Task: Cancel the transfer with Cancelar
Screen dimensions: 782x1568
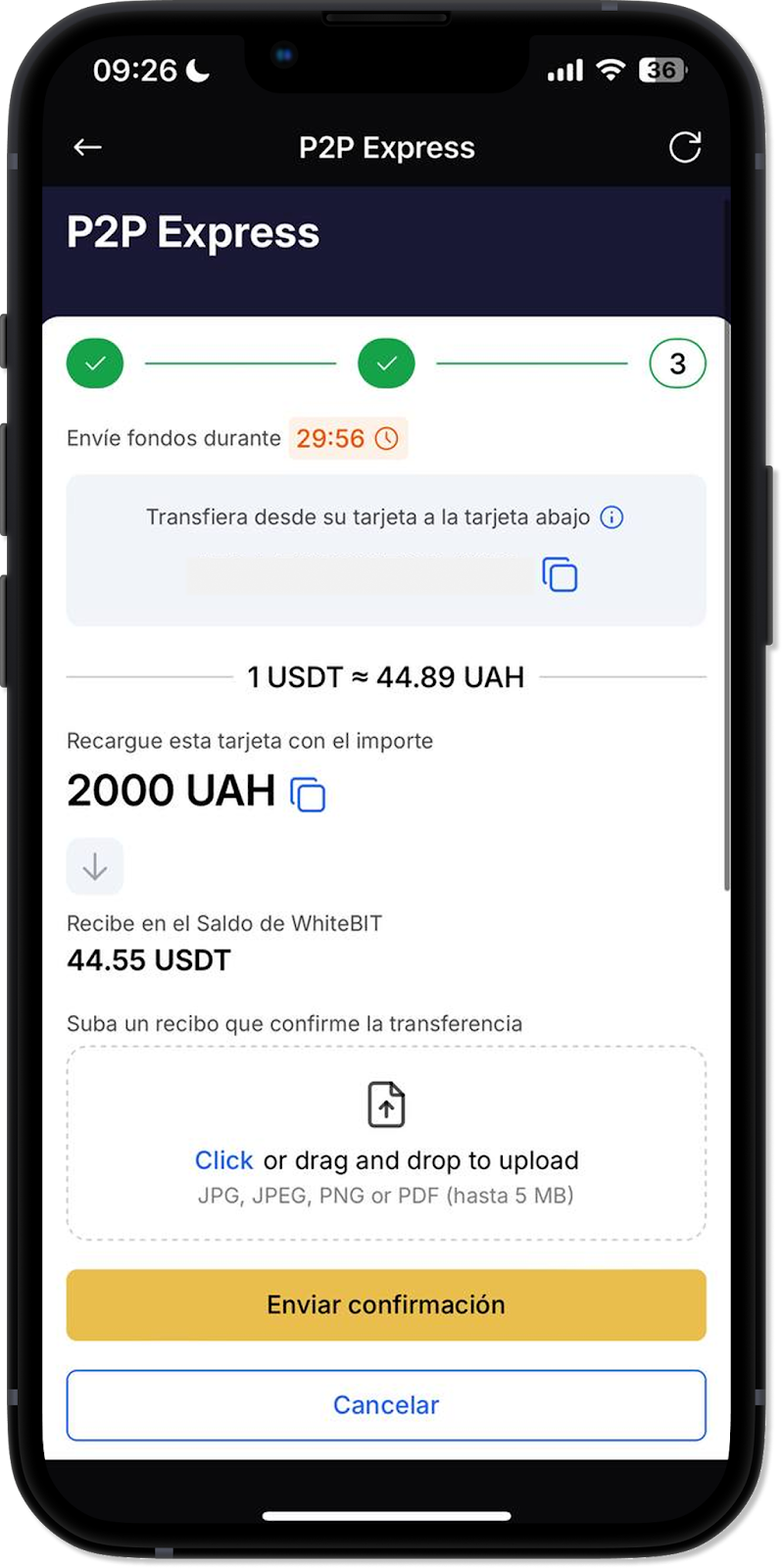Action: click(386, 1404)
